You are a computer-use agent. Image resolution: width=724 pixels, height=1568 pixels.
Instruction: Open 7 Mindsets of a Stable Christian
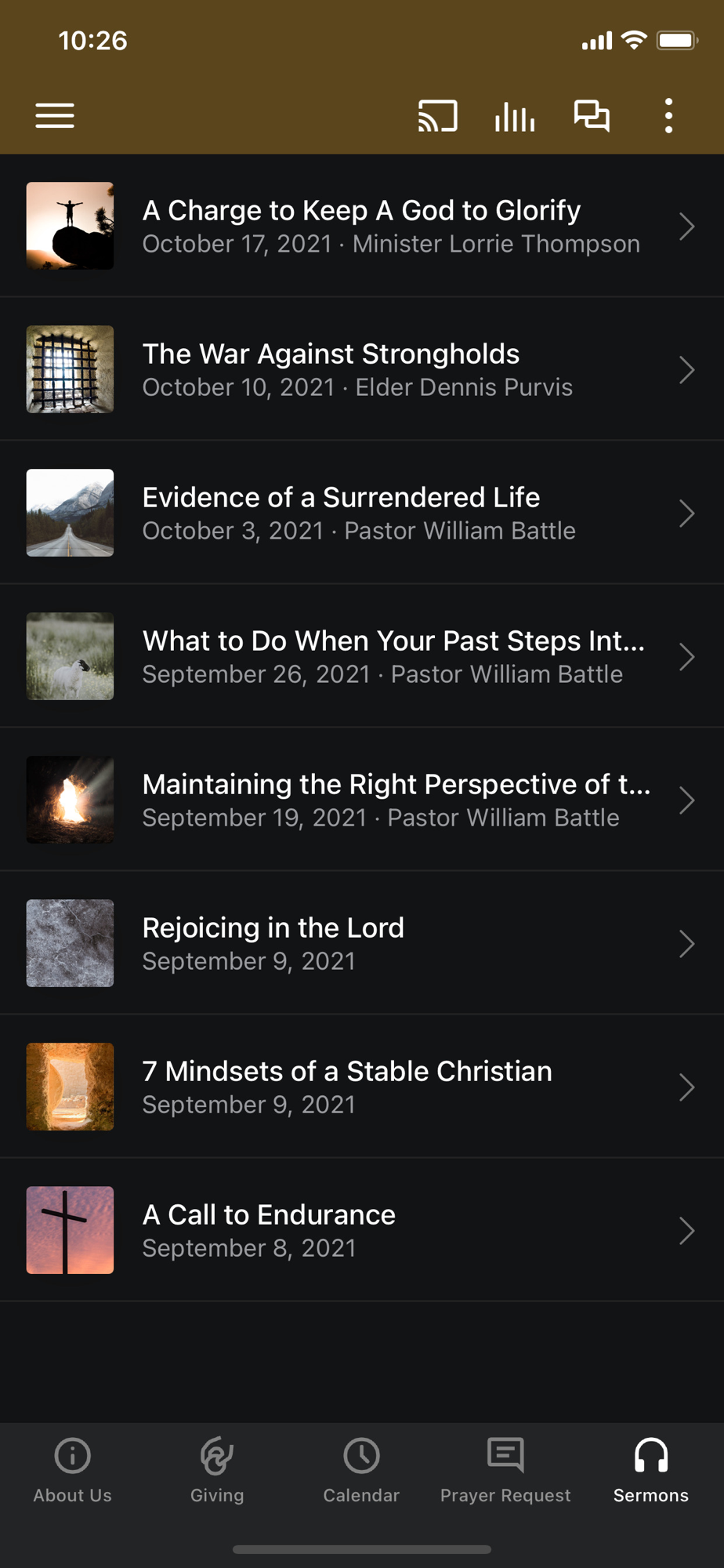click(362, 1087)
